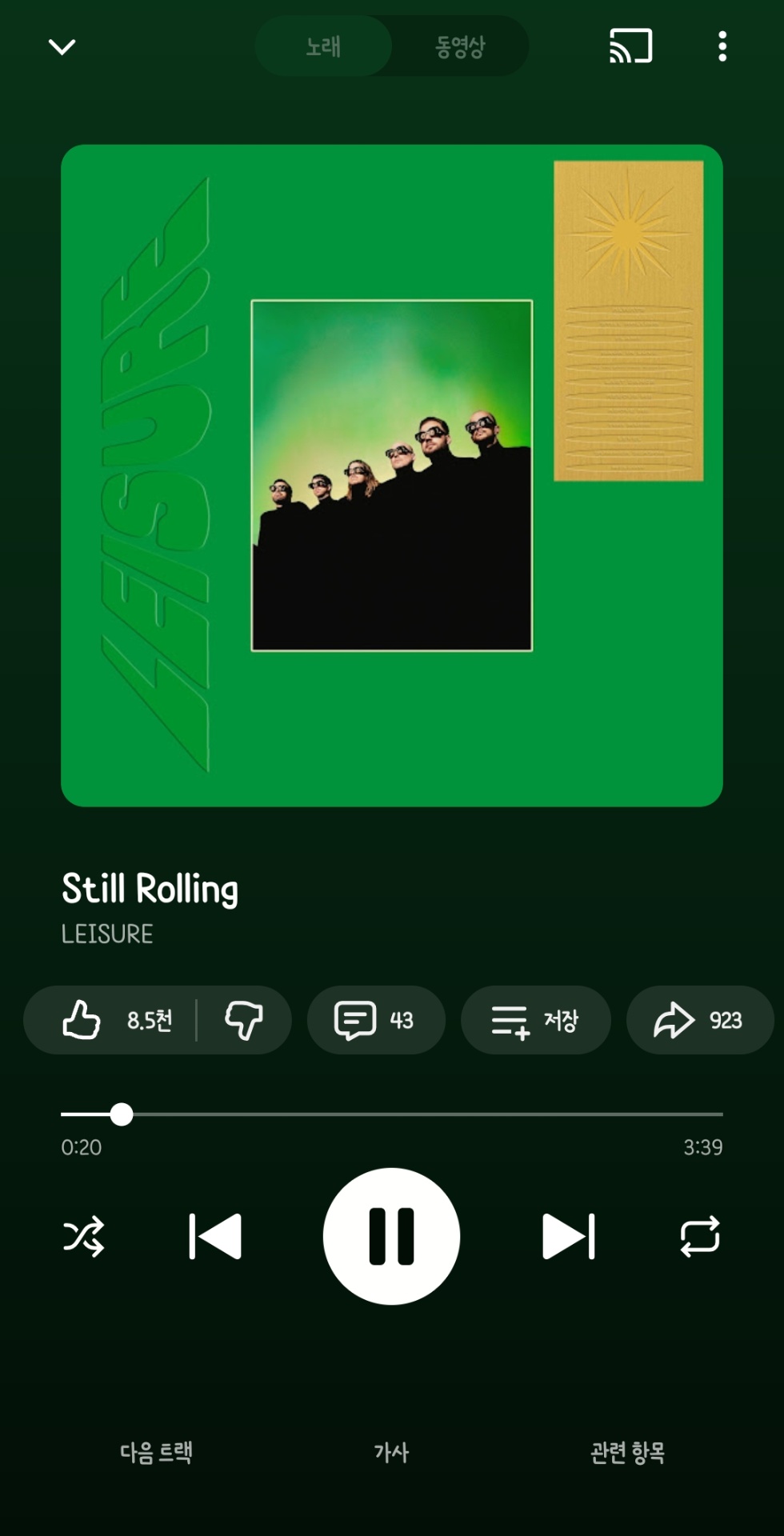Switch to the 동영상 video mode
Viewport: 784px width, 1536px height.
coord(459,46)
